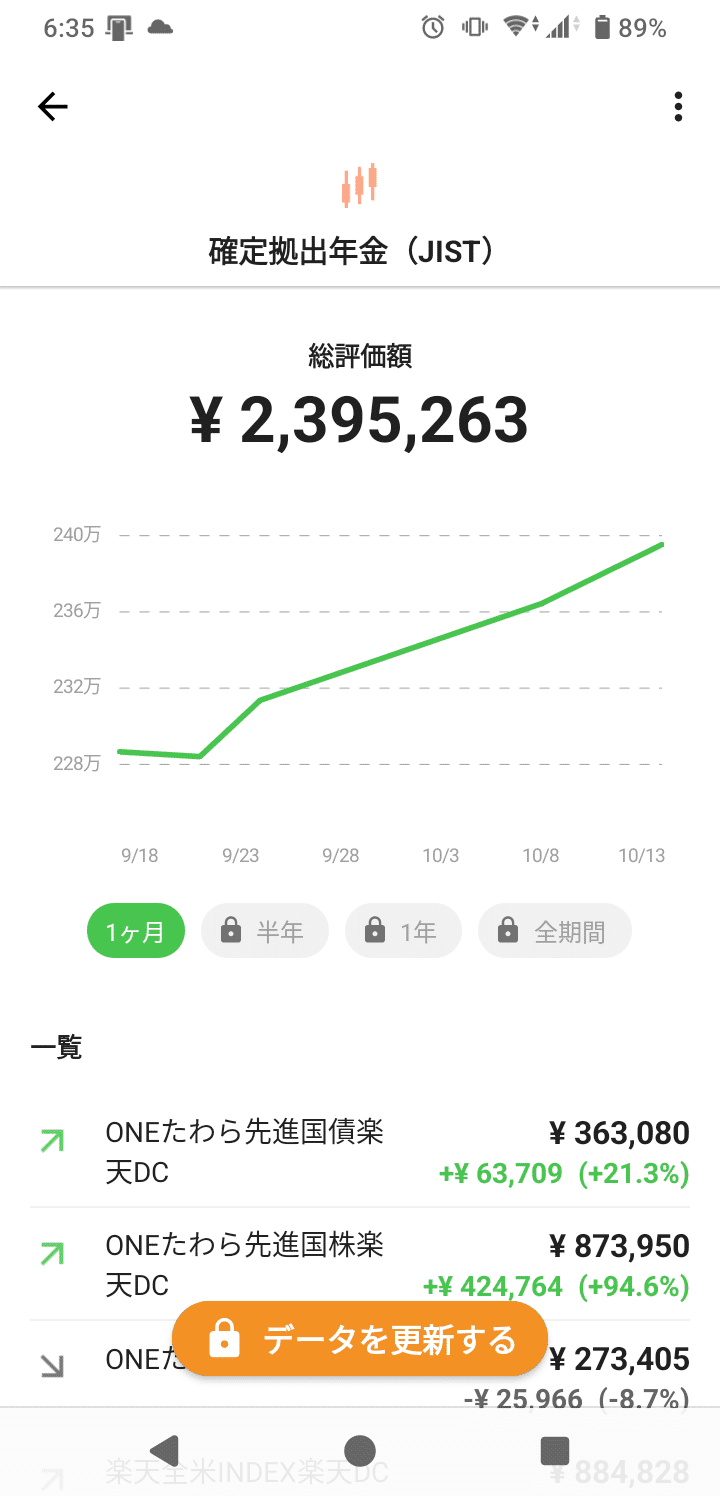Go to the system home screen
720x1496 pixels.
coord(360,1451)
